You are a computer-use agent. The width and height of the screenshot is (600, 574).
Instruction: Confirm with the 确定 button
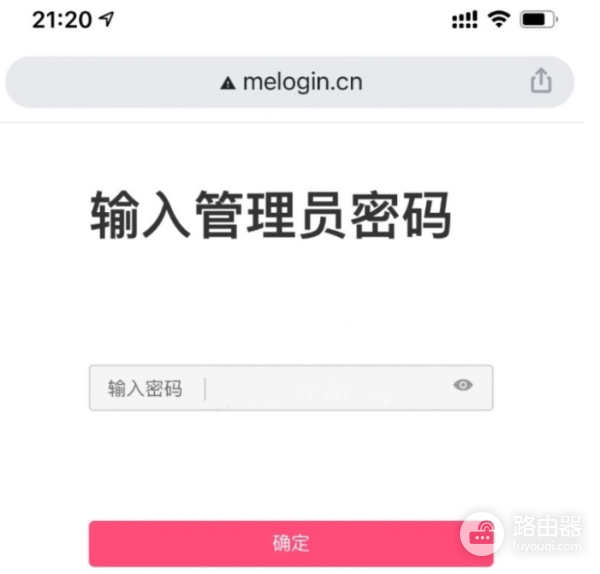(x=290, y=543)
